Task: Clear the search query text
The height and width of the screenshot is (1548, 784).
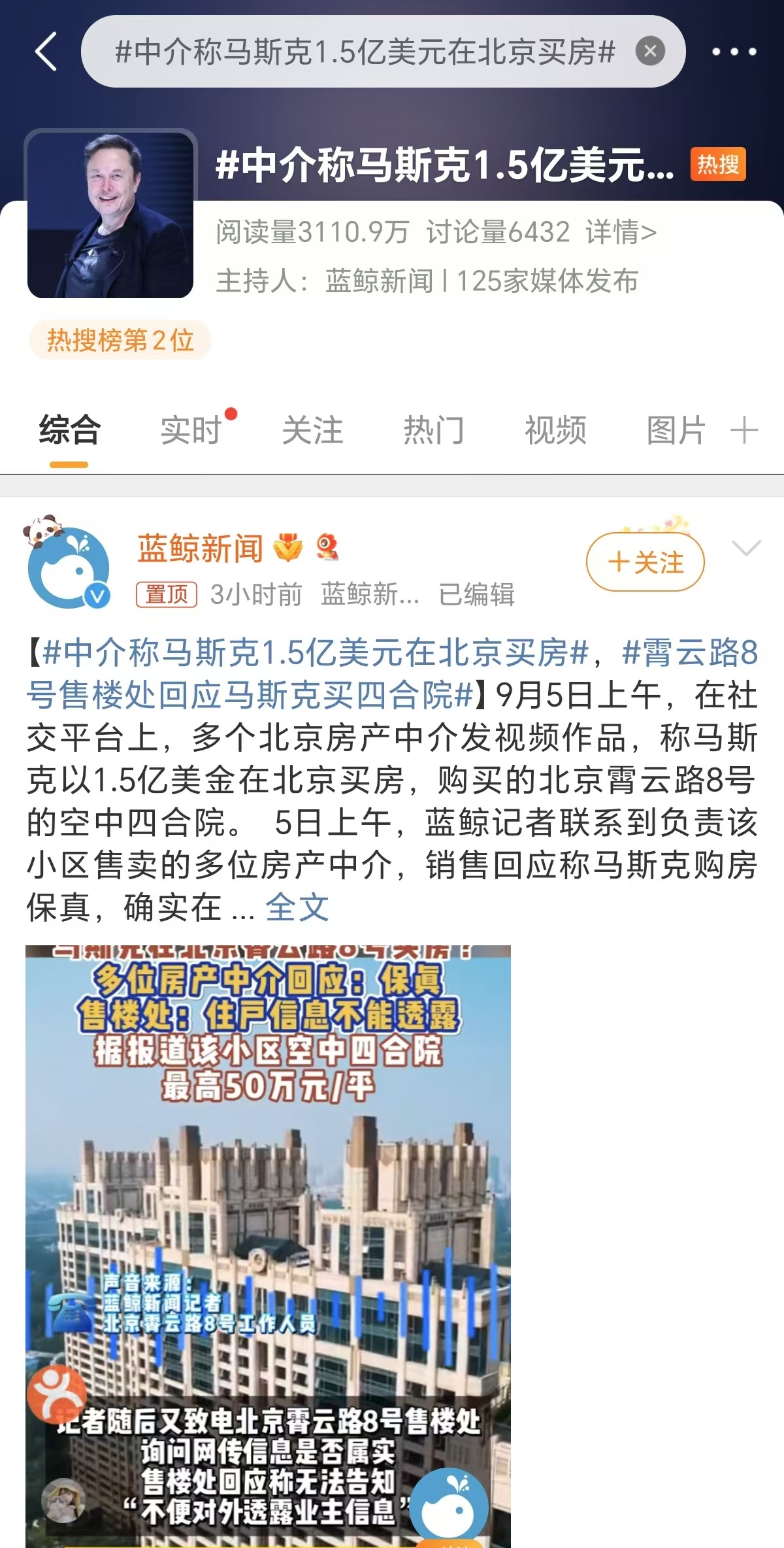Action: click(x=650, y=51)
